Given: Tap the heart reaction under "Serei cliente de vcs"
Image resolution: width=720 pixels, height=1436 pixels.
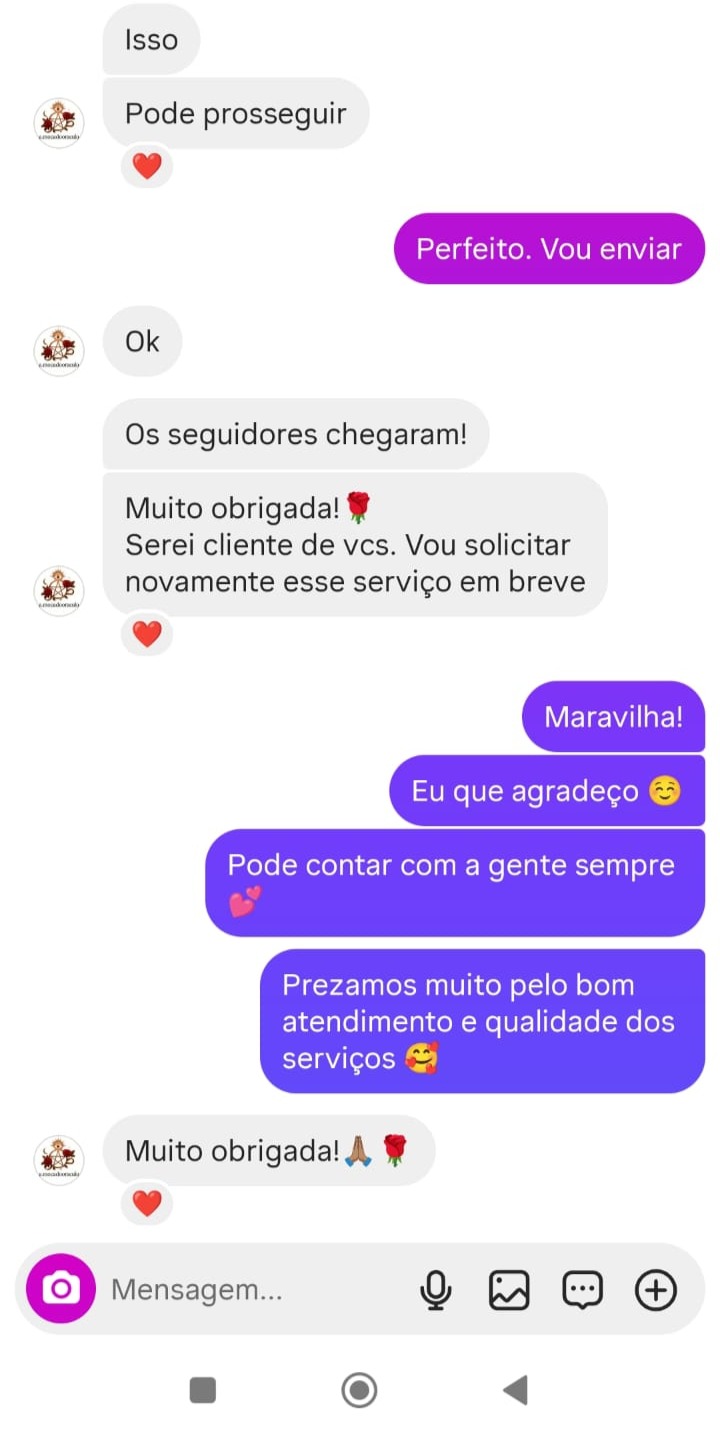Looking at the screenshot, I should [147, 633].
